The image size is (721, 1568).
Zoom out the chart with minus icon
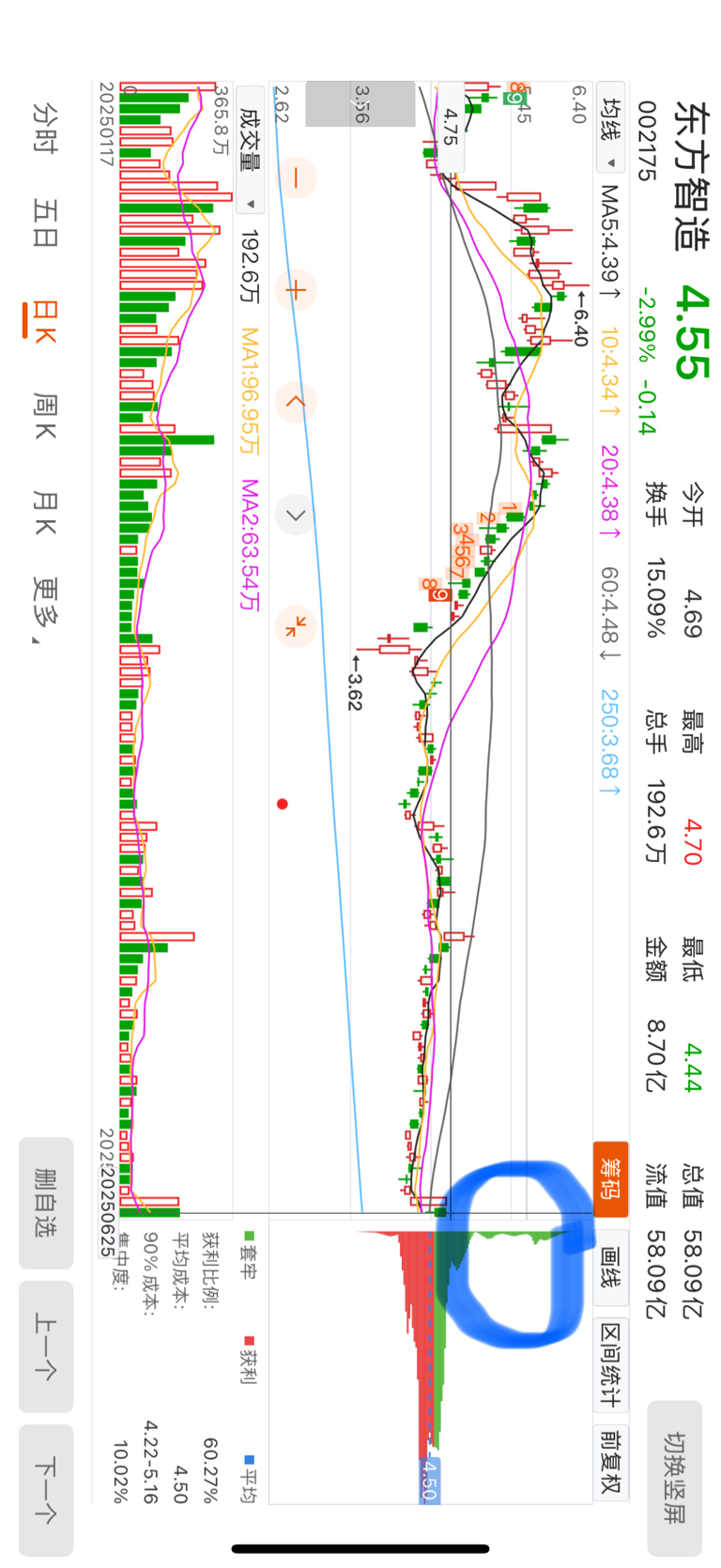click(296, 177)
